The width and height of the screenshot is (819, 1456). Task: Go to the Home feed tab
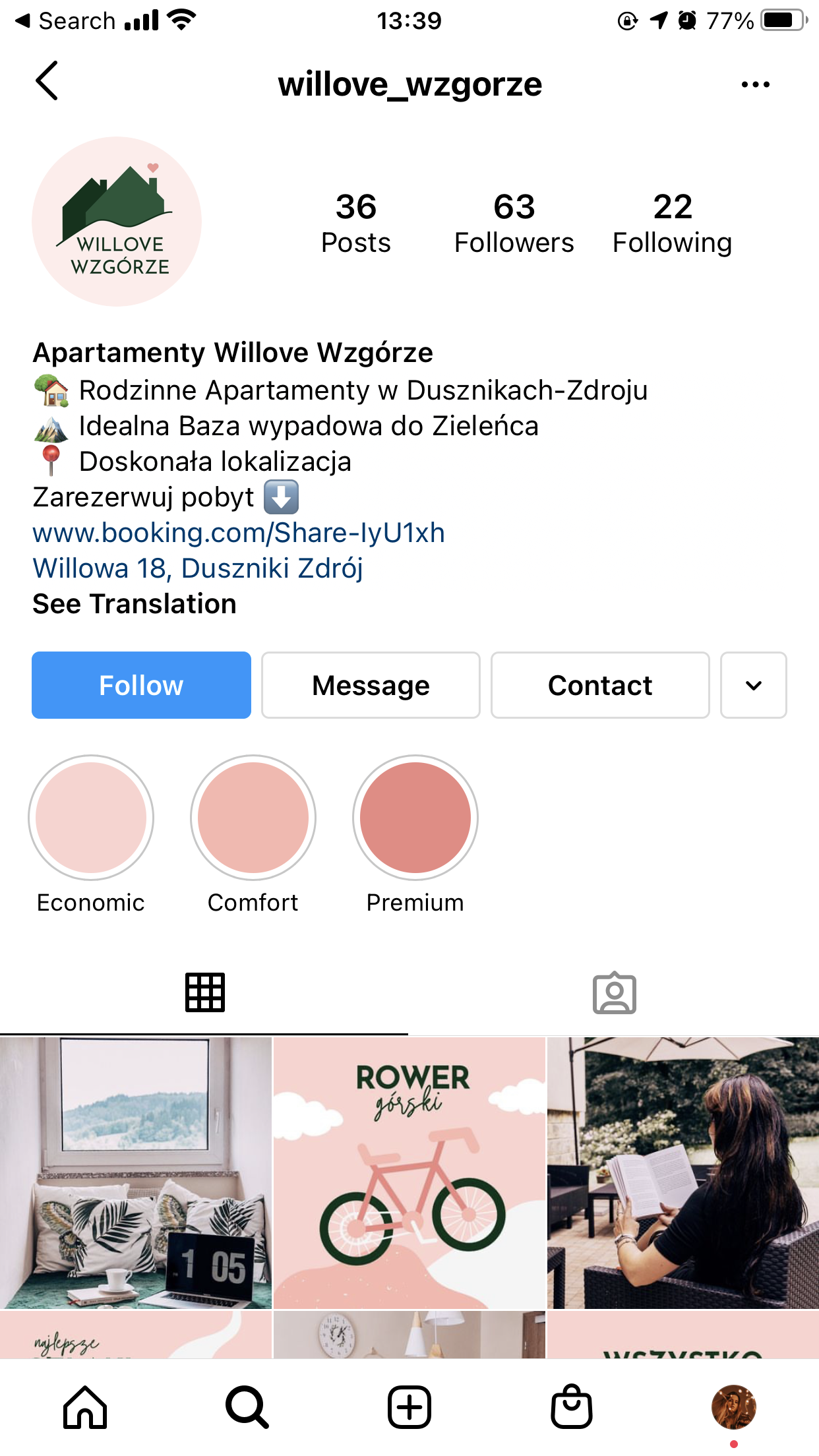[x=85, y=1407]
